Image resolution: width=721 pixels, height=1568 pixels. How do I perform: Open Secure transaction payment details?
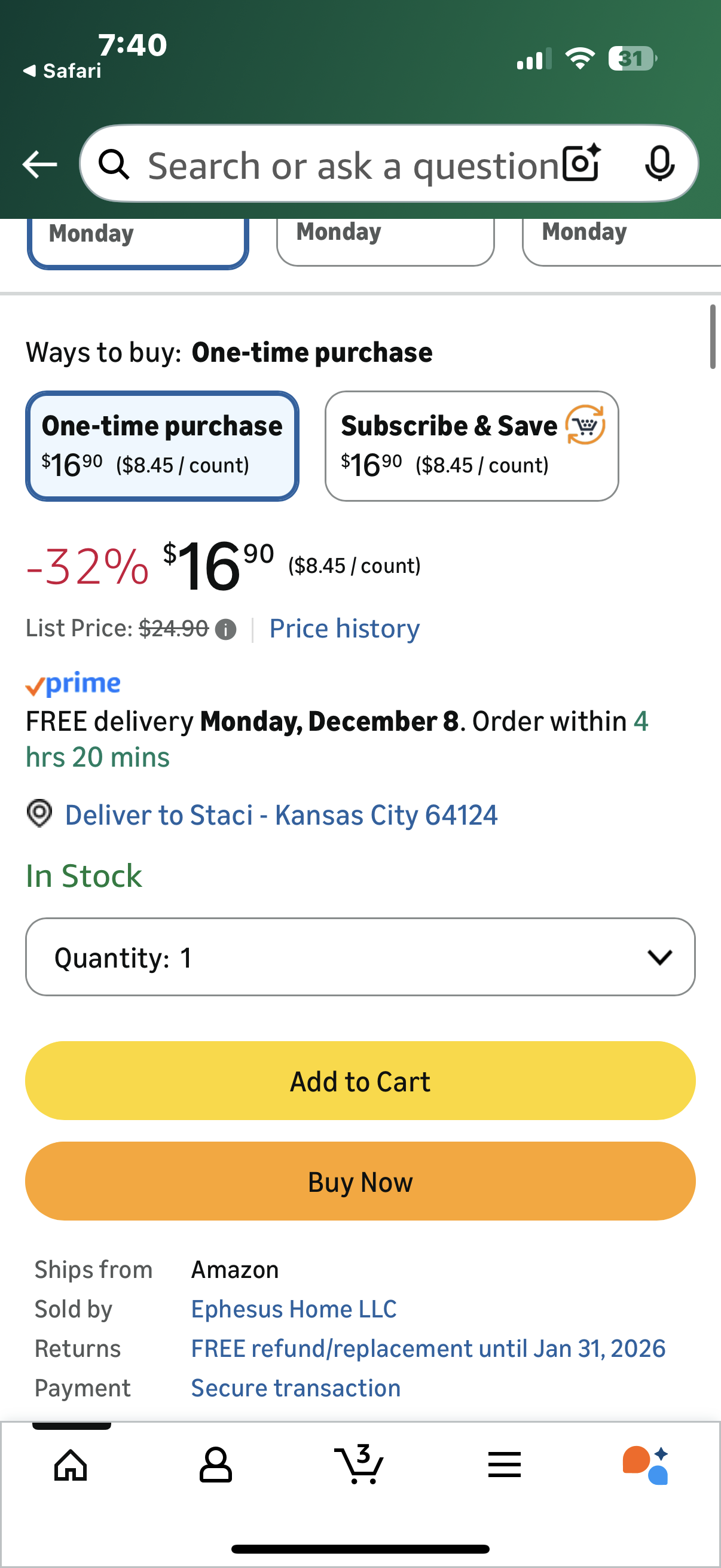coord(296,1389)
